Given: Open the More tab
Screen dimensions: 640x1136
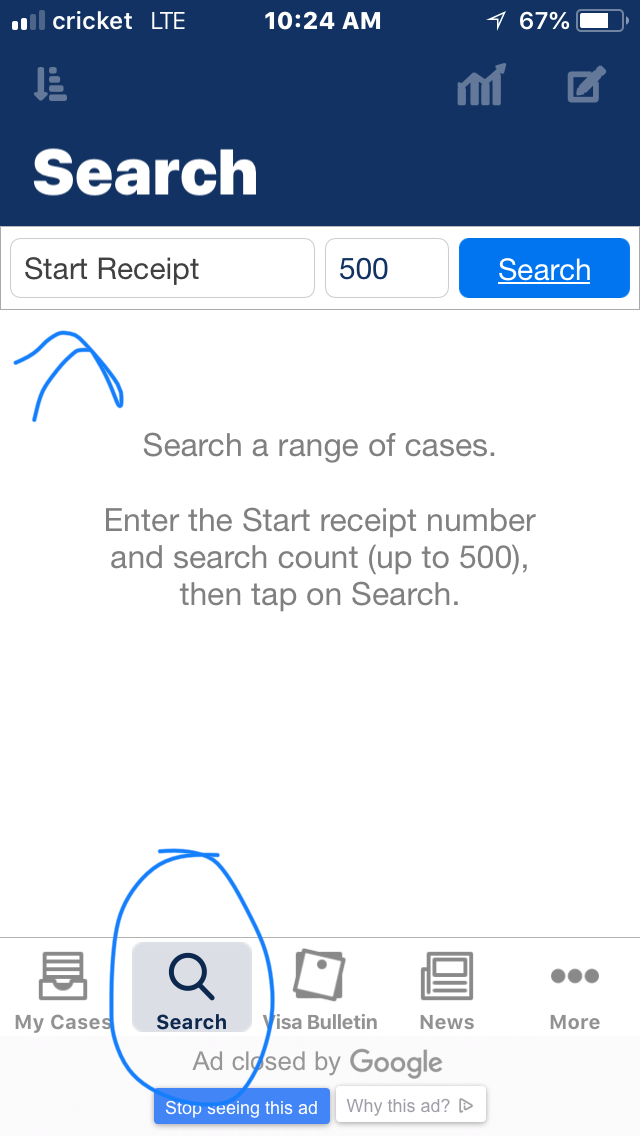Looking at the screenshot, I should pos(575,991).
